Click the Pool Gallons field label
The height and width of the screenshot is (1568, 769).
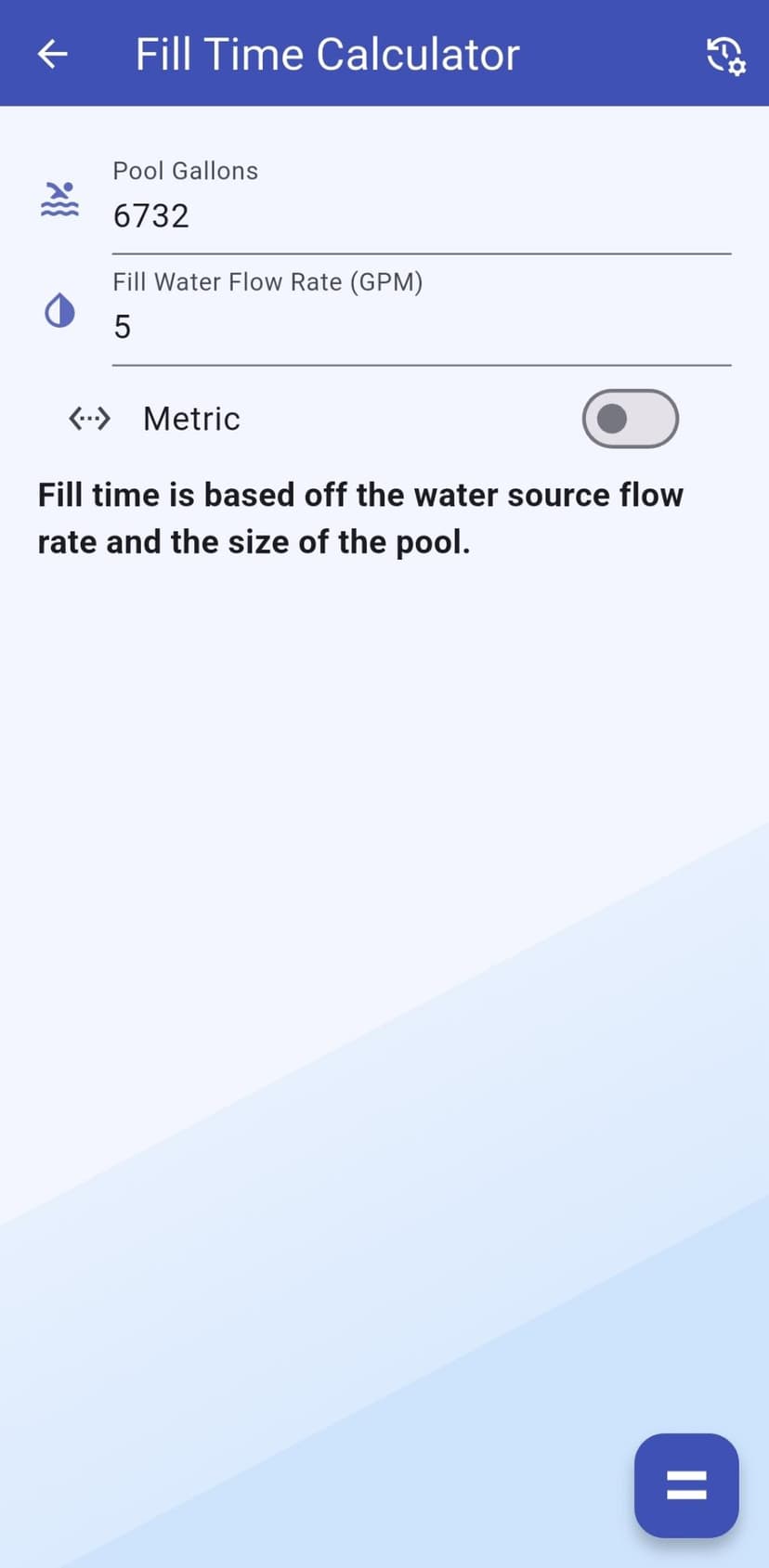click(x=185, y=171)
